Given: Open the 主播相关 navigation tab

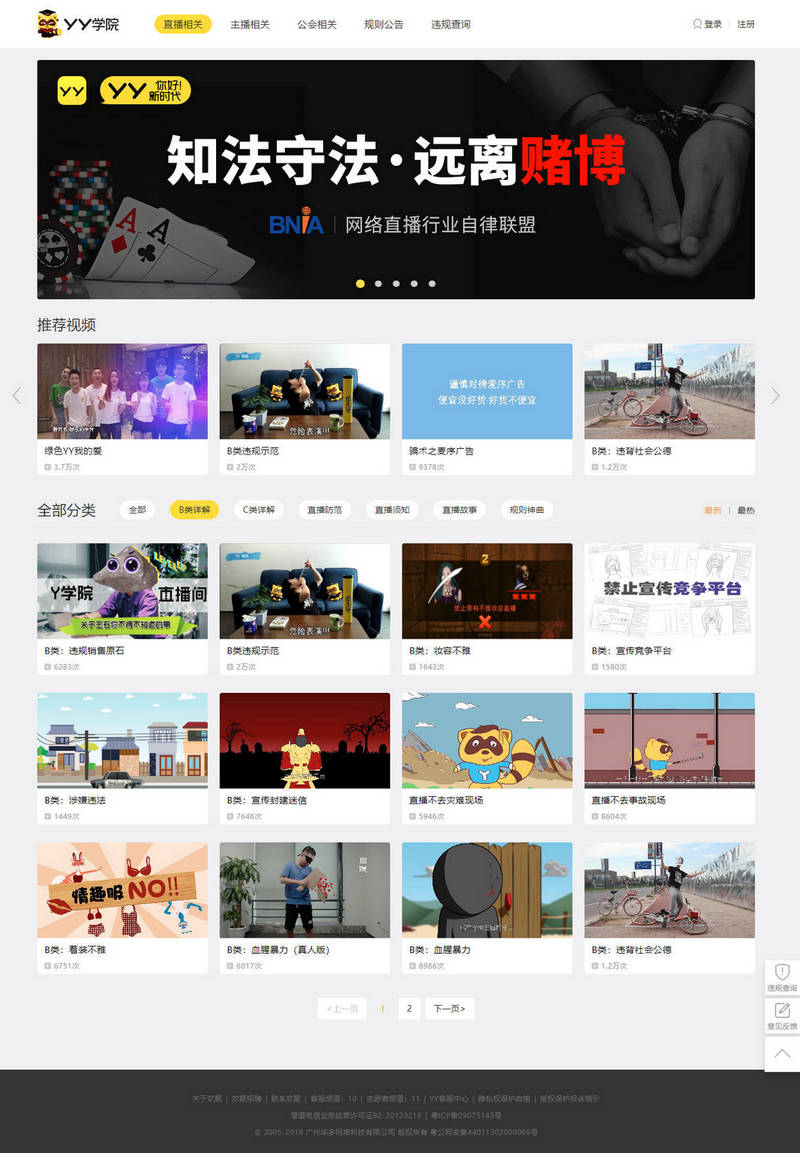Looking at the screenshot, I should 250,24.
